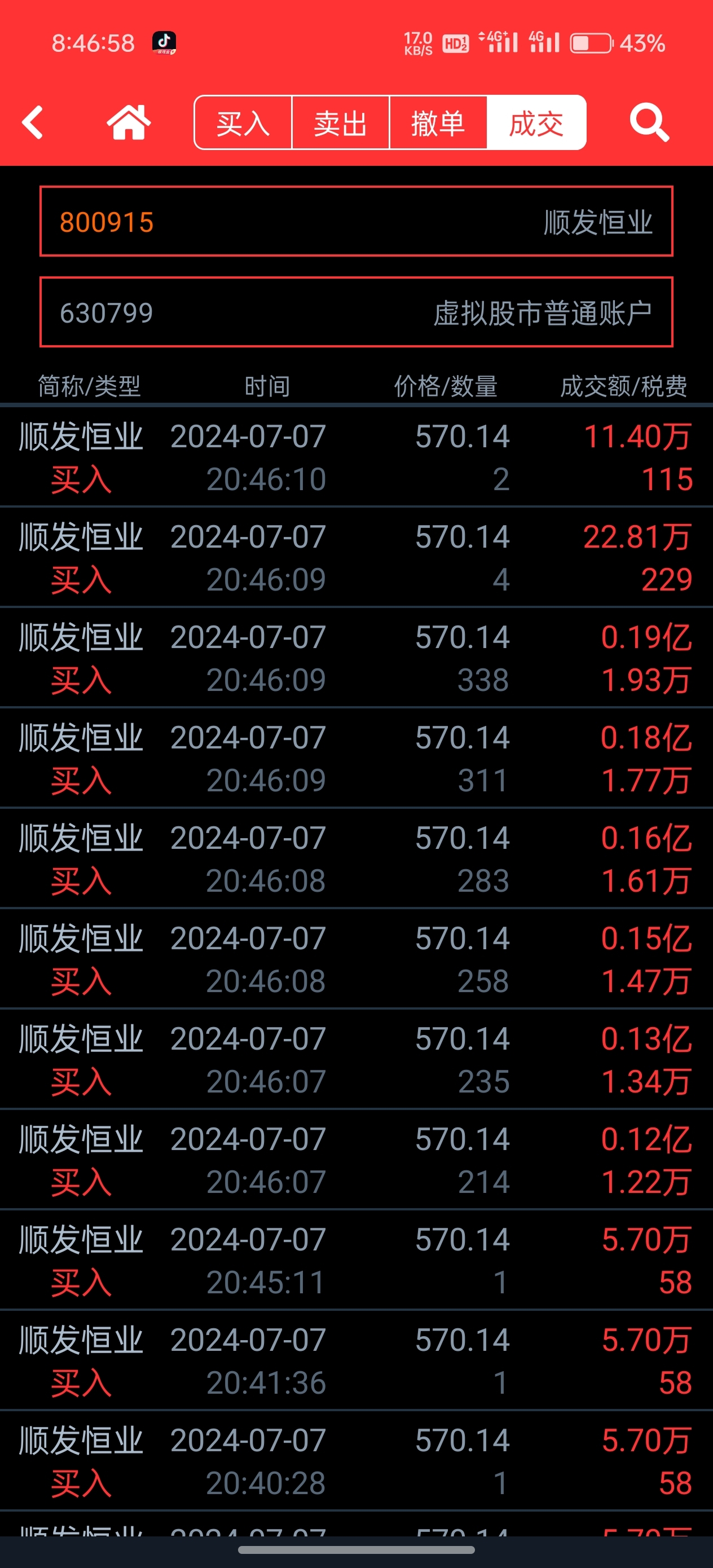Open the trade with quantity 258
The width and height of the screenshot is (713, 1568).
[x=356, y=959]
